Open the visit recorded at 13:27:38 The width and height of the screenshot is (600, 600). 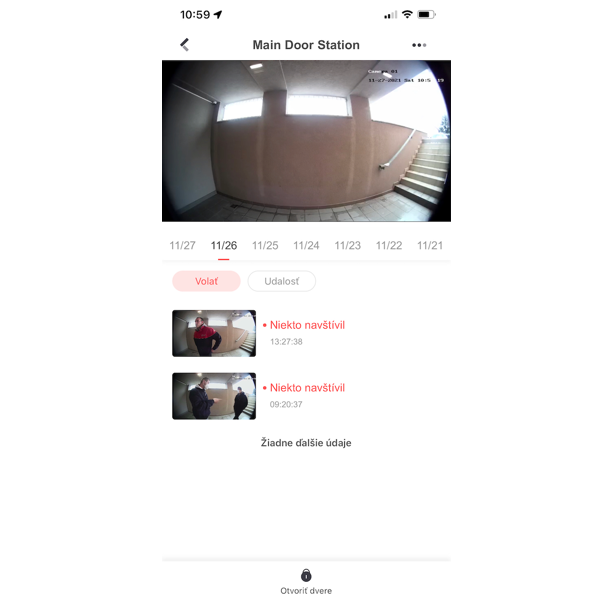306,333
